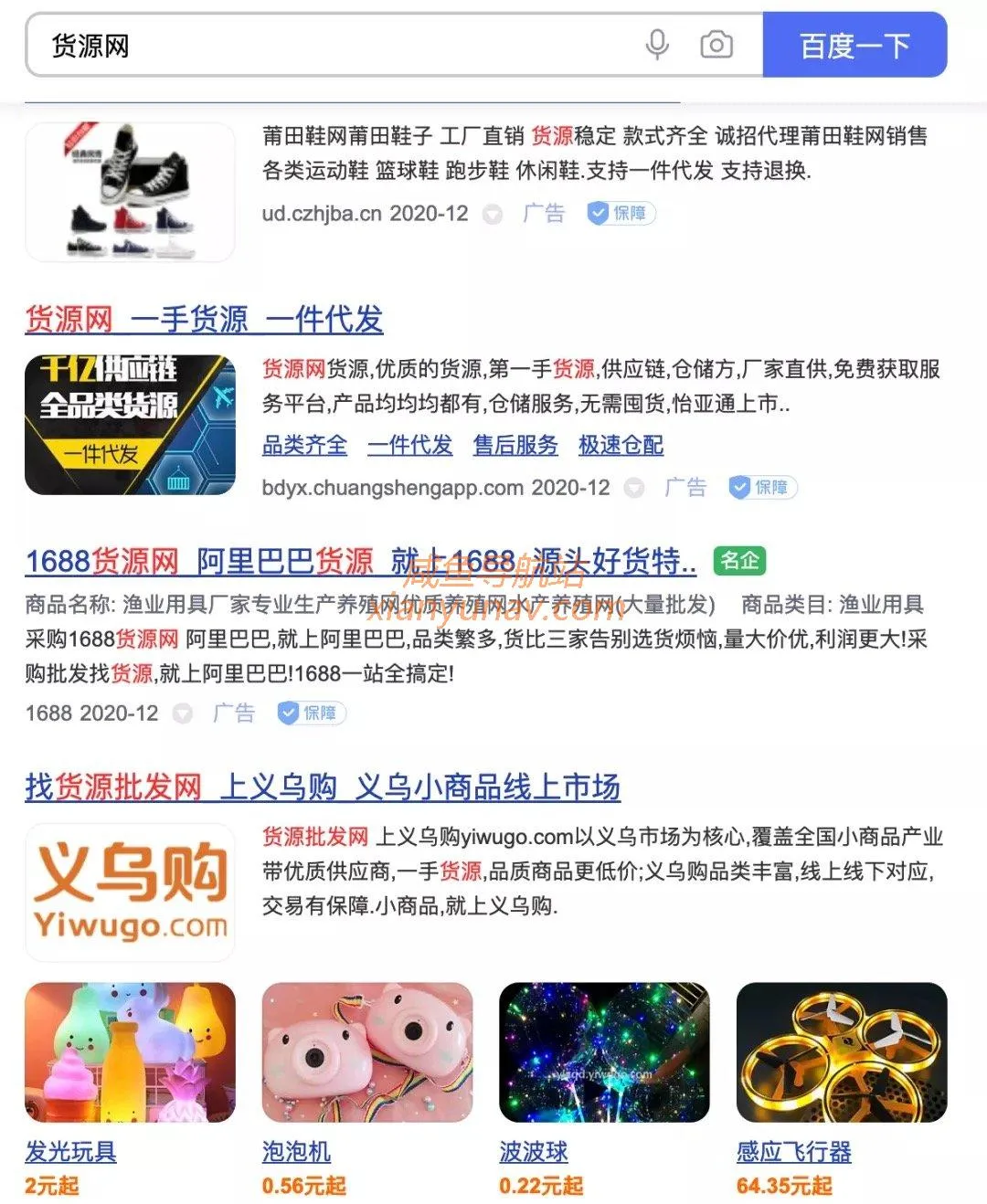987x1204 pixels.
Task: Expand the dropdown arrow after ud.czhjba.cn
Action: 493,213
